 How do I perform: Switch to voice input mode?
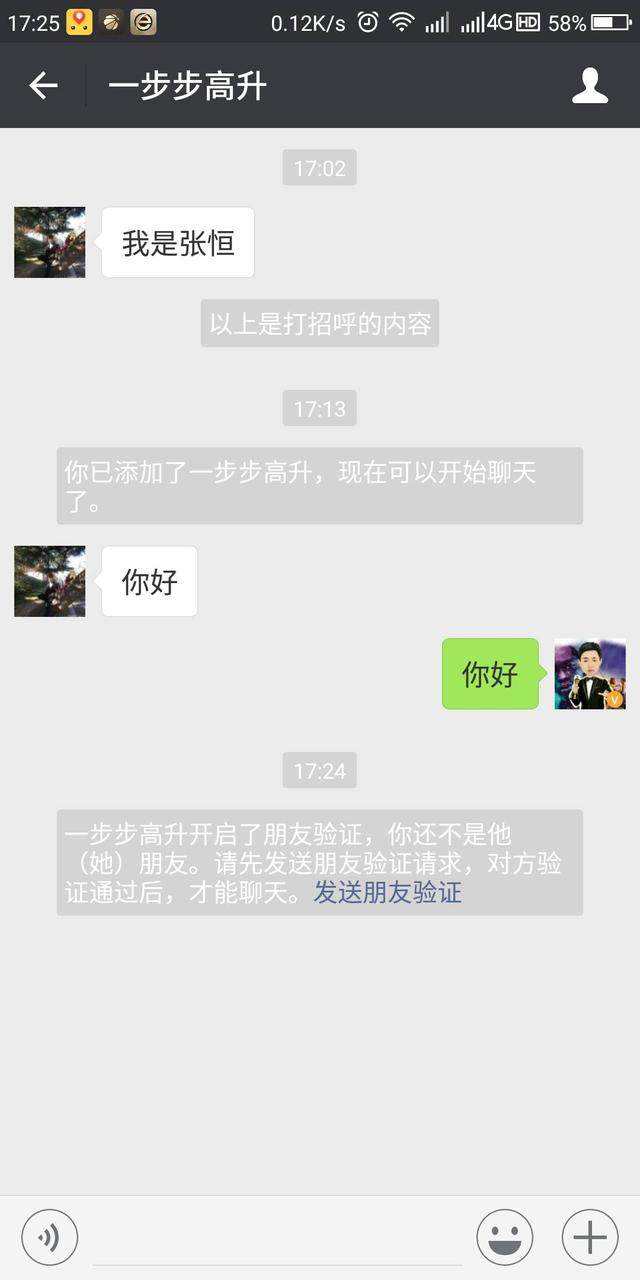point(49,1238)
